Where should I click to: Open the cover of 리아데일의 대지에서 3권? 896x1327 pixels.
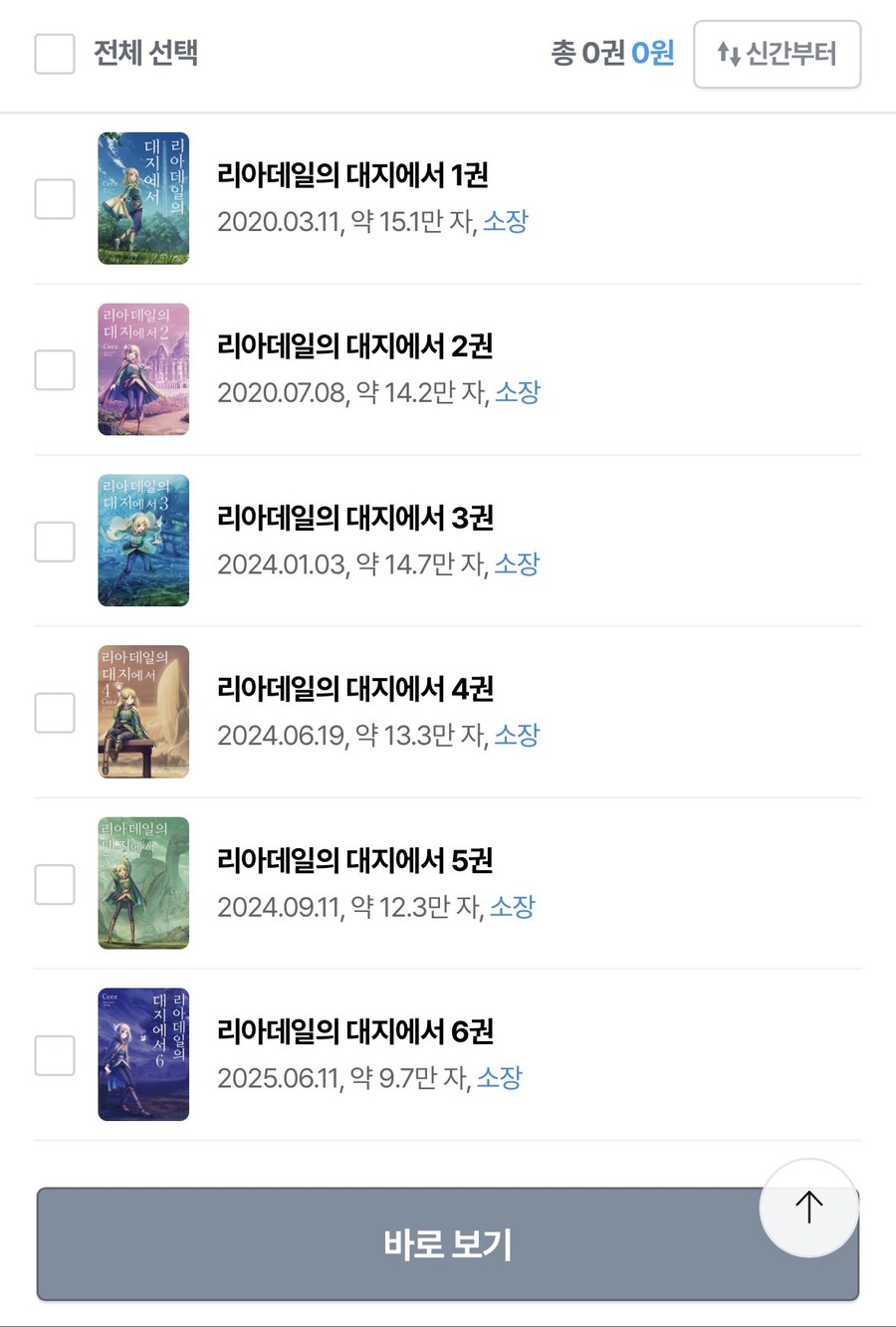point(143,541)
